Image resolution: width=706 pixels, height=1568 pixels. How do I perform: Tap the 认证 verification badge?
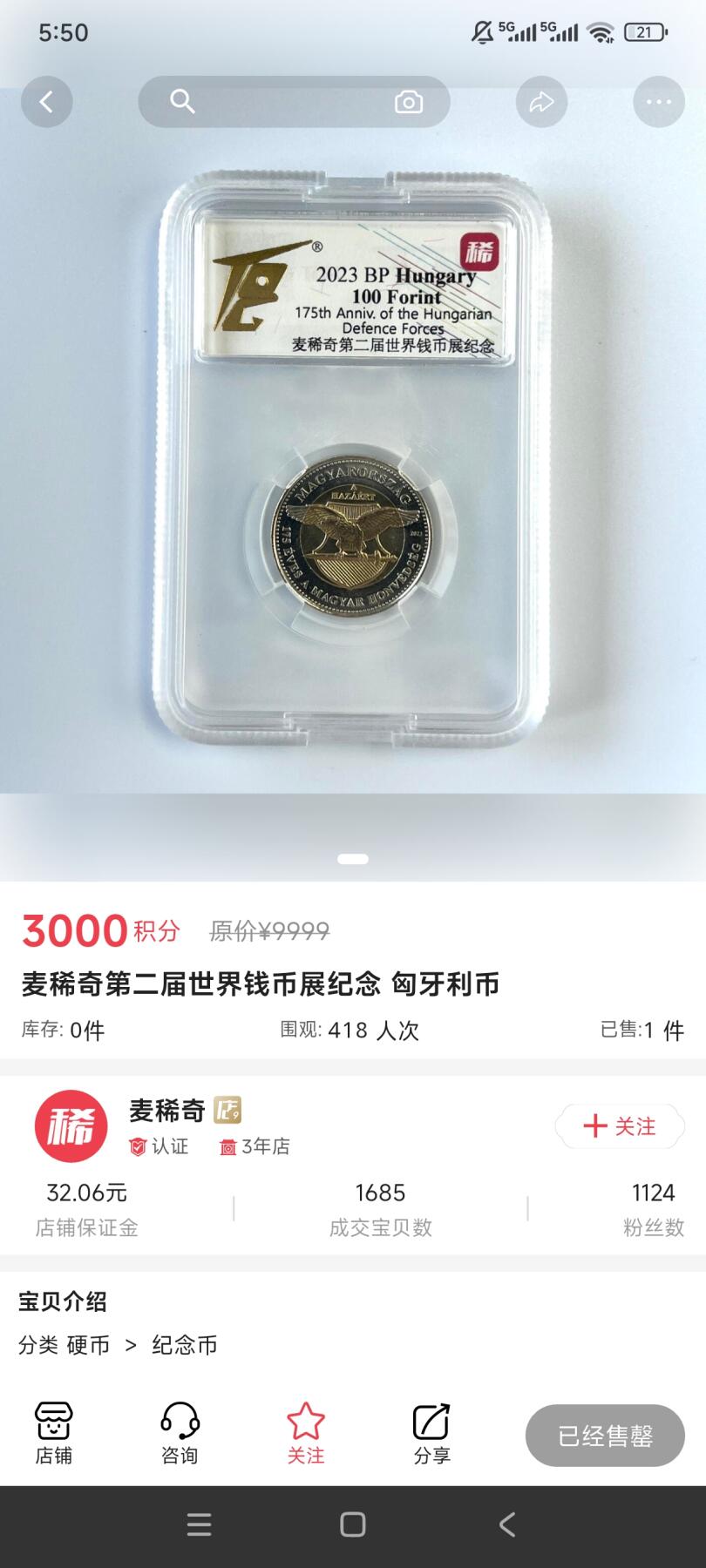tap(159, 1146)
